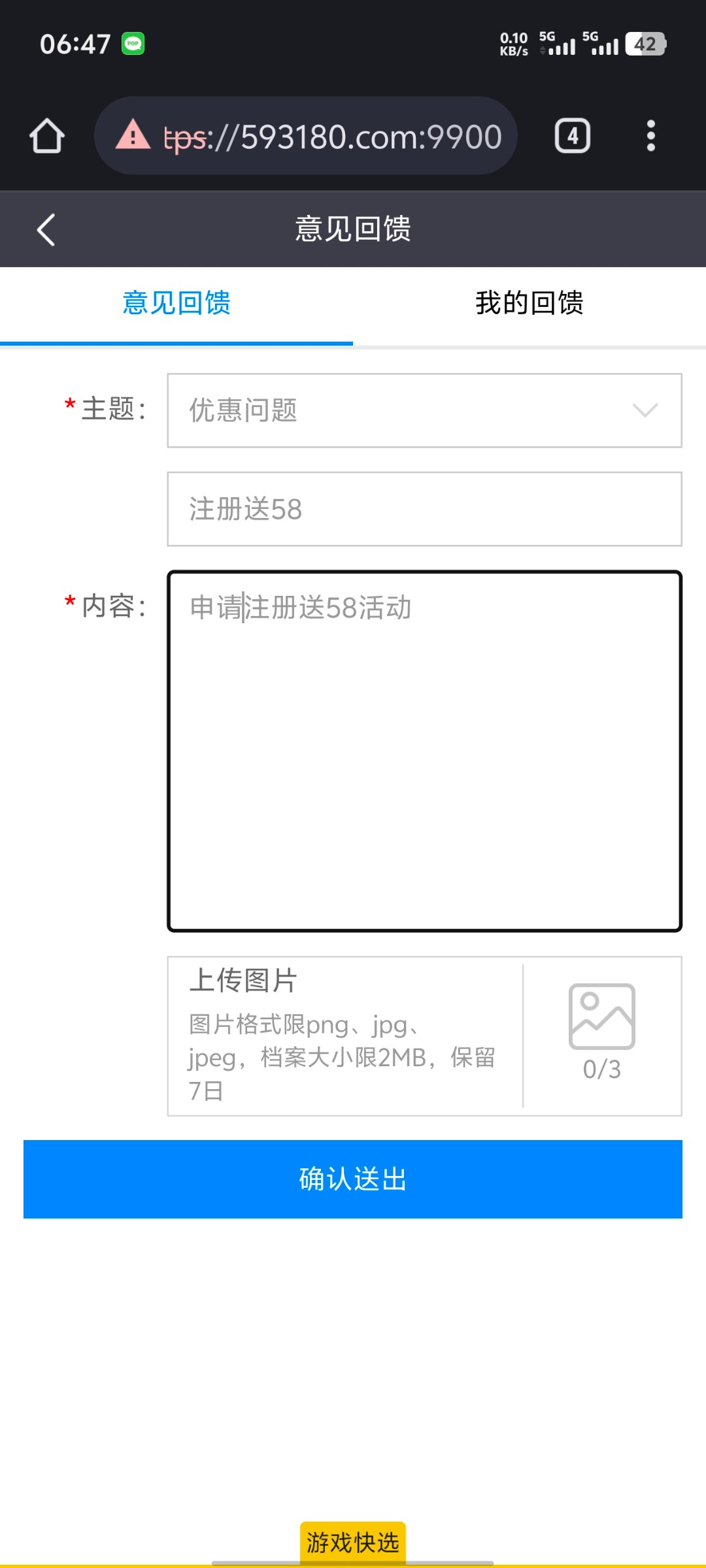Focus the 注册送58 subject text field

[425, 509]
